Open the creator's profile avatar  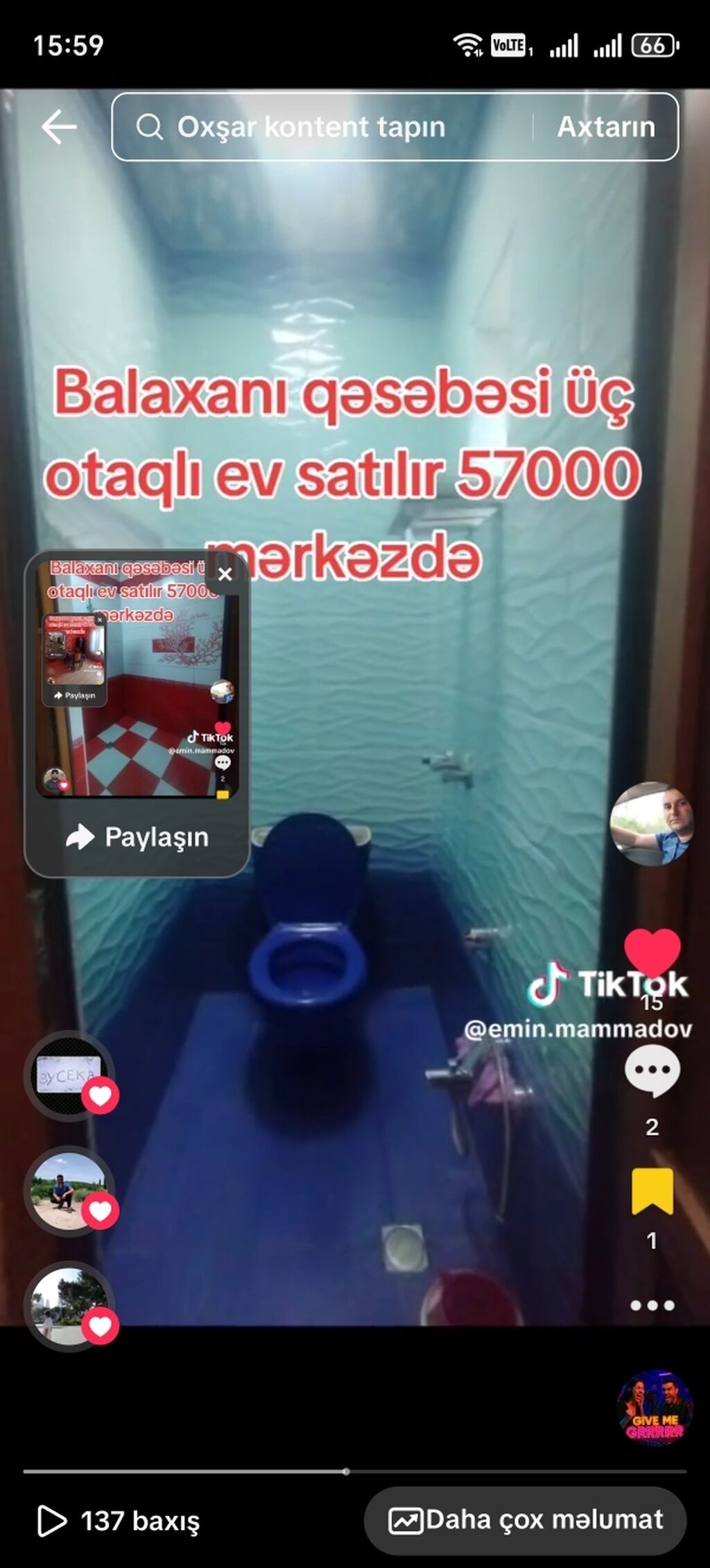pyautogui.click(x=651, y=823)
